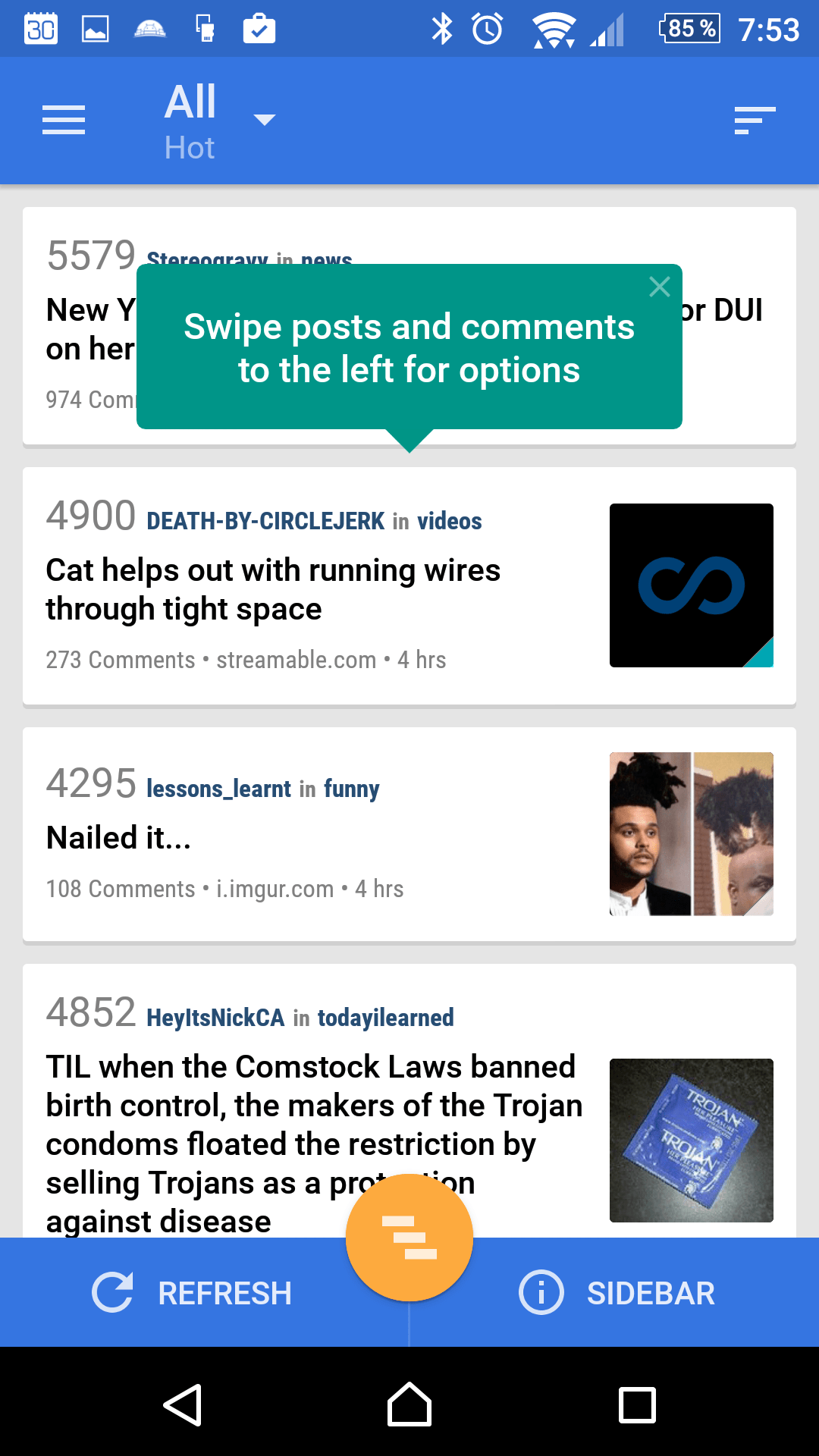Viewport: 819px width, 1456px height.
Task: Go to the funny subreddit
Action: pos(351,789)
